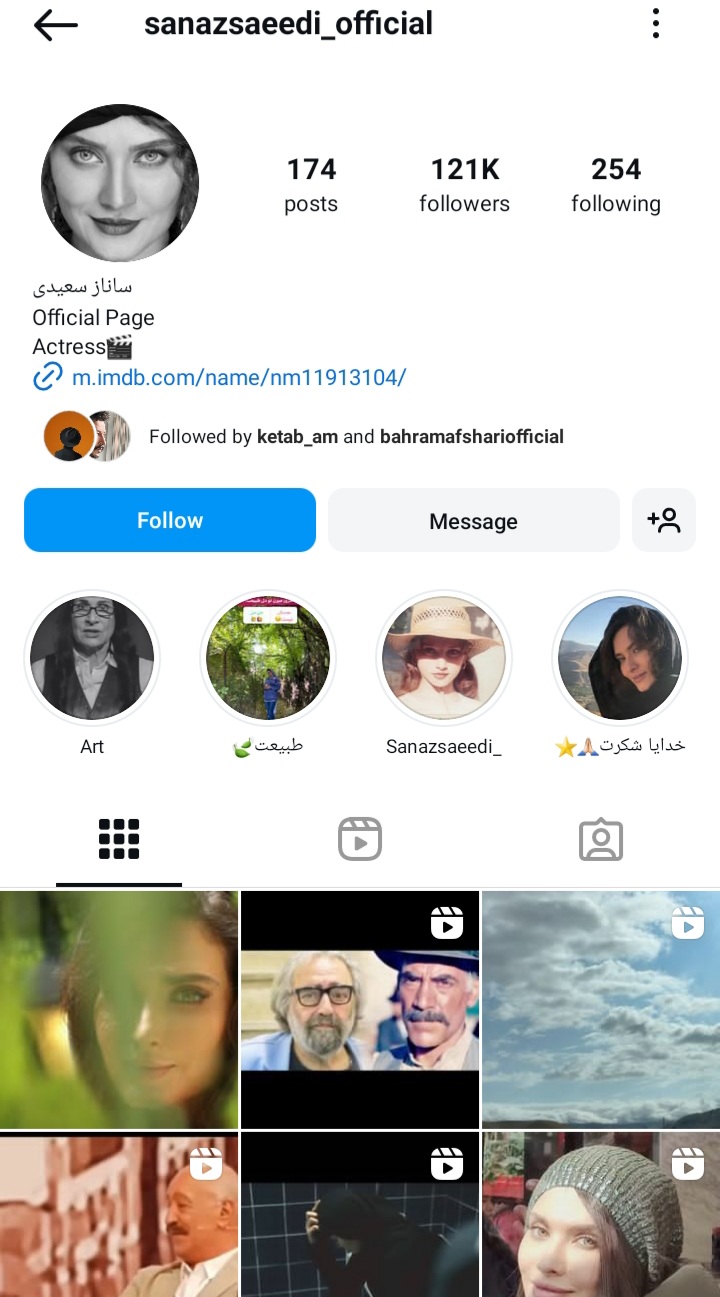Go back using the arrow icon
Viewport: 720px width, 1297px height.
(55, 25)
